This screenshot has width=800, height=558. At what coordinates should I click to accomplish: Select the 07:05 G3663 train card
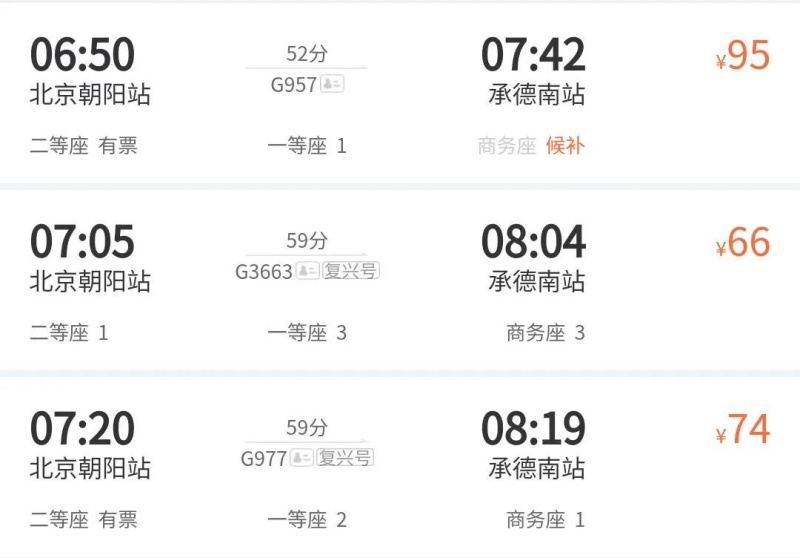400,280
